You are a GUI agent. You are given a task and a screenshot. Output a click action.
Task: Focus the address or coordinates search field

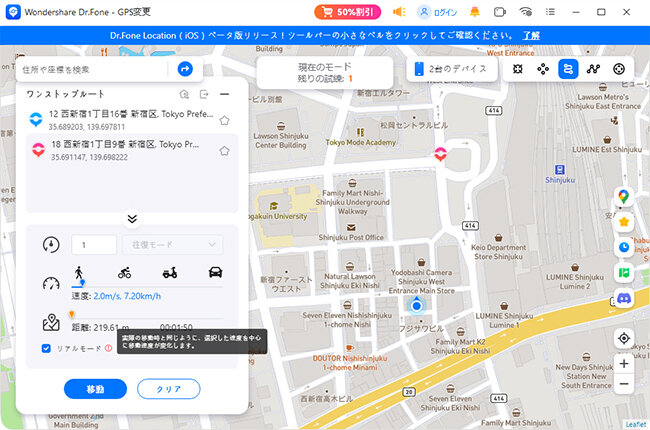pyautogui.click(x=95, y=69)
